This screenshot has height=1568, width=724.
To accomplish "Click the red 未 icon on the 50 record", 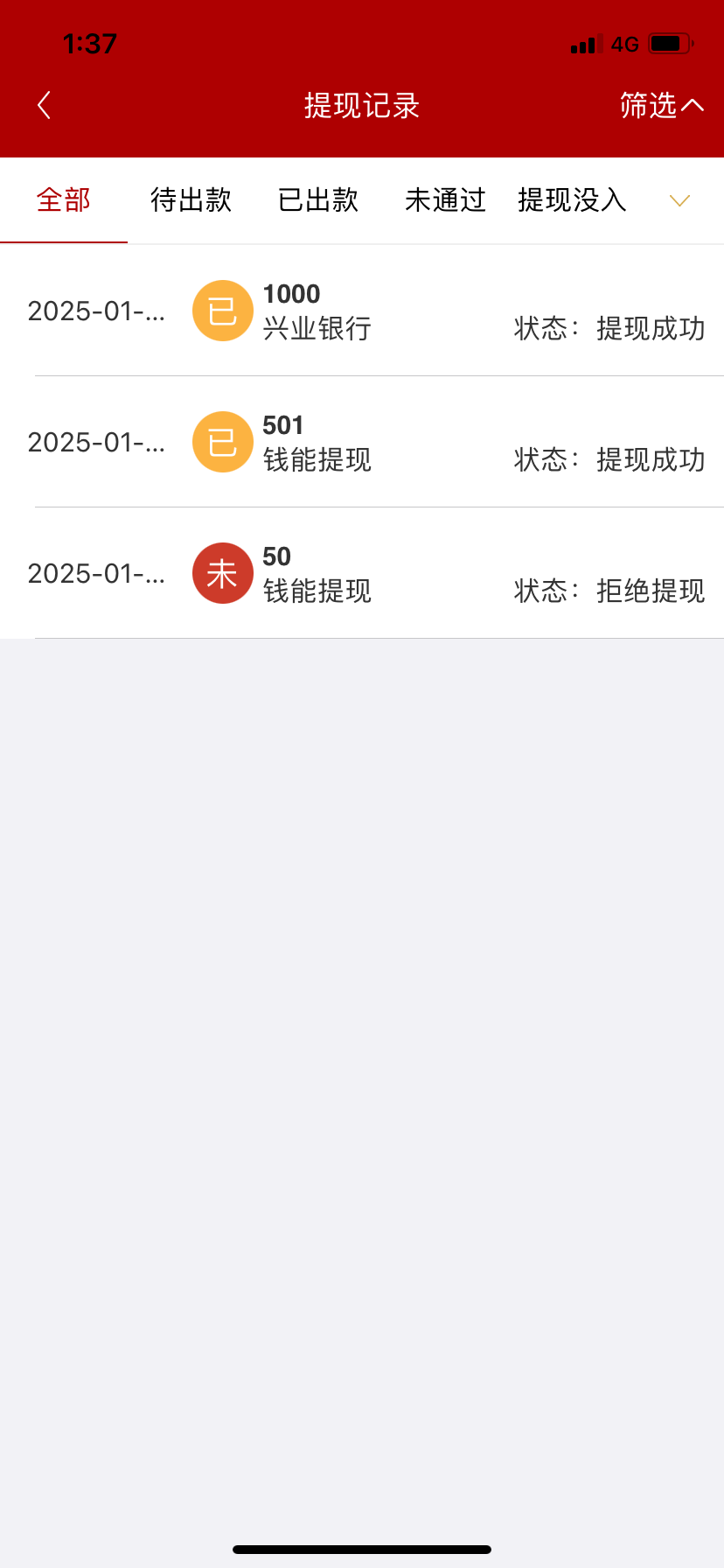I will (222, 573).
